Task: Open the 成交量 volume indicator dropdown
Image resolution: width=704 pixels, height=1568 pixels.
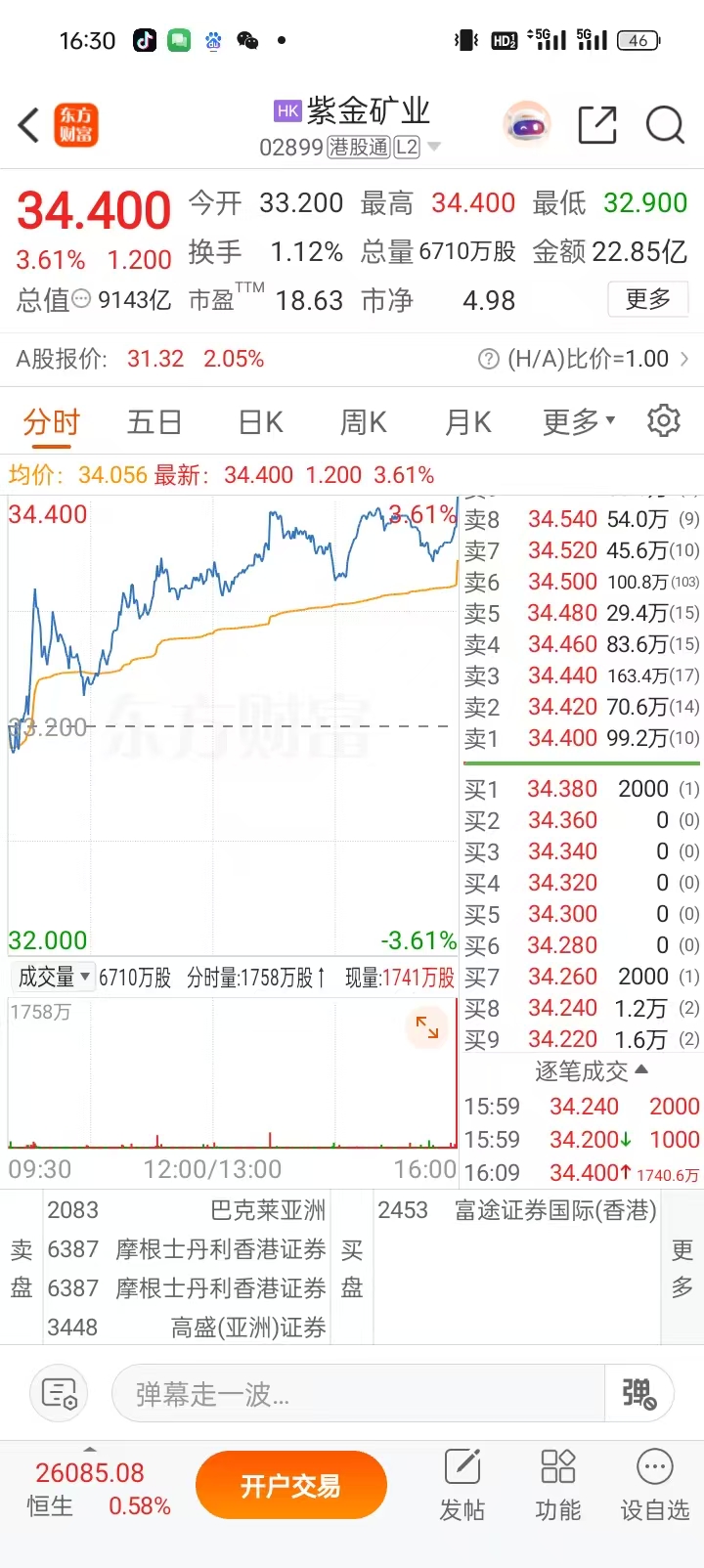Action: pos(52,977)
